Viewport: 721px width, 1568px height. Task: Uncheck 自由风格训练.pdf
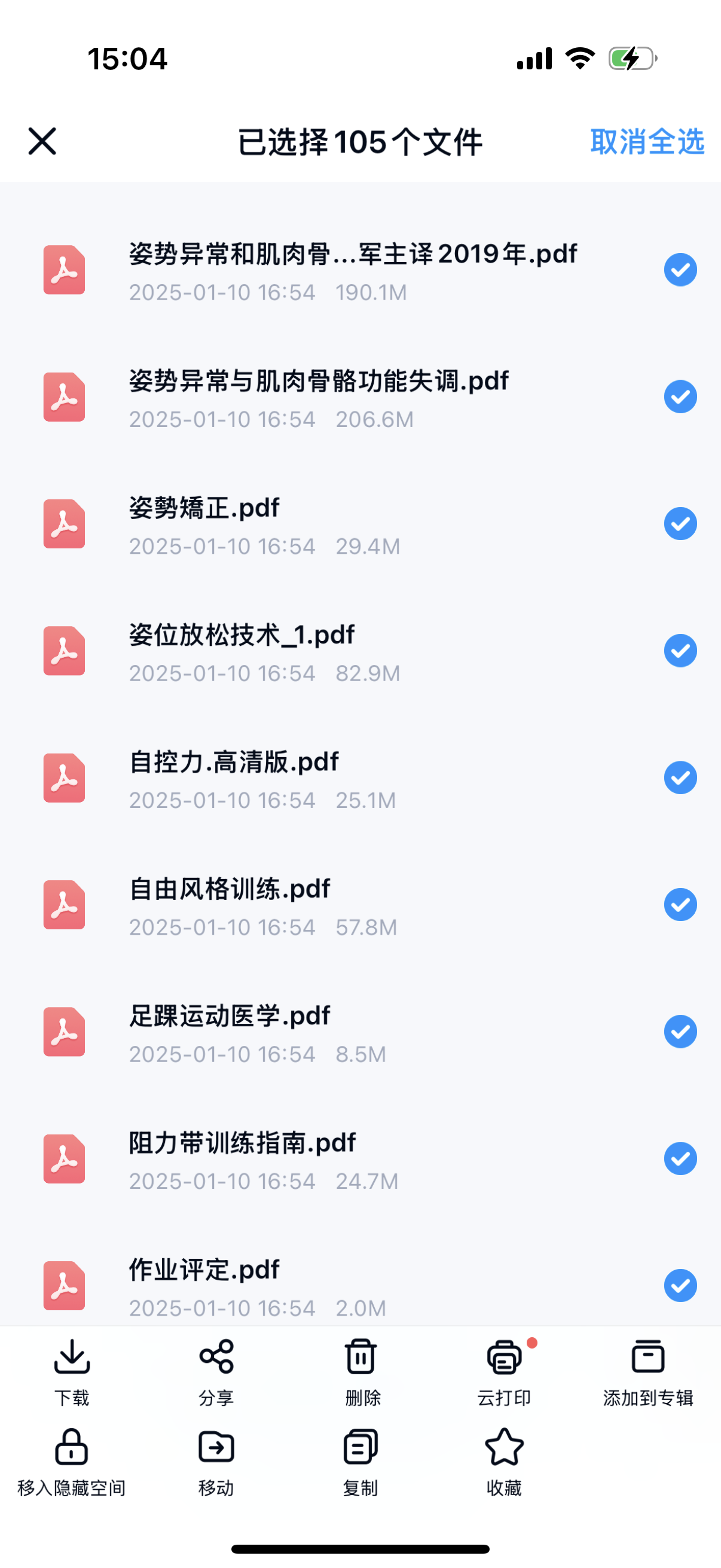[680, 905]
